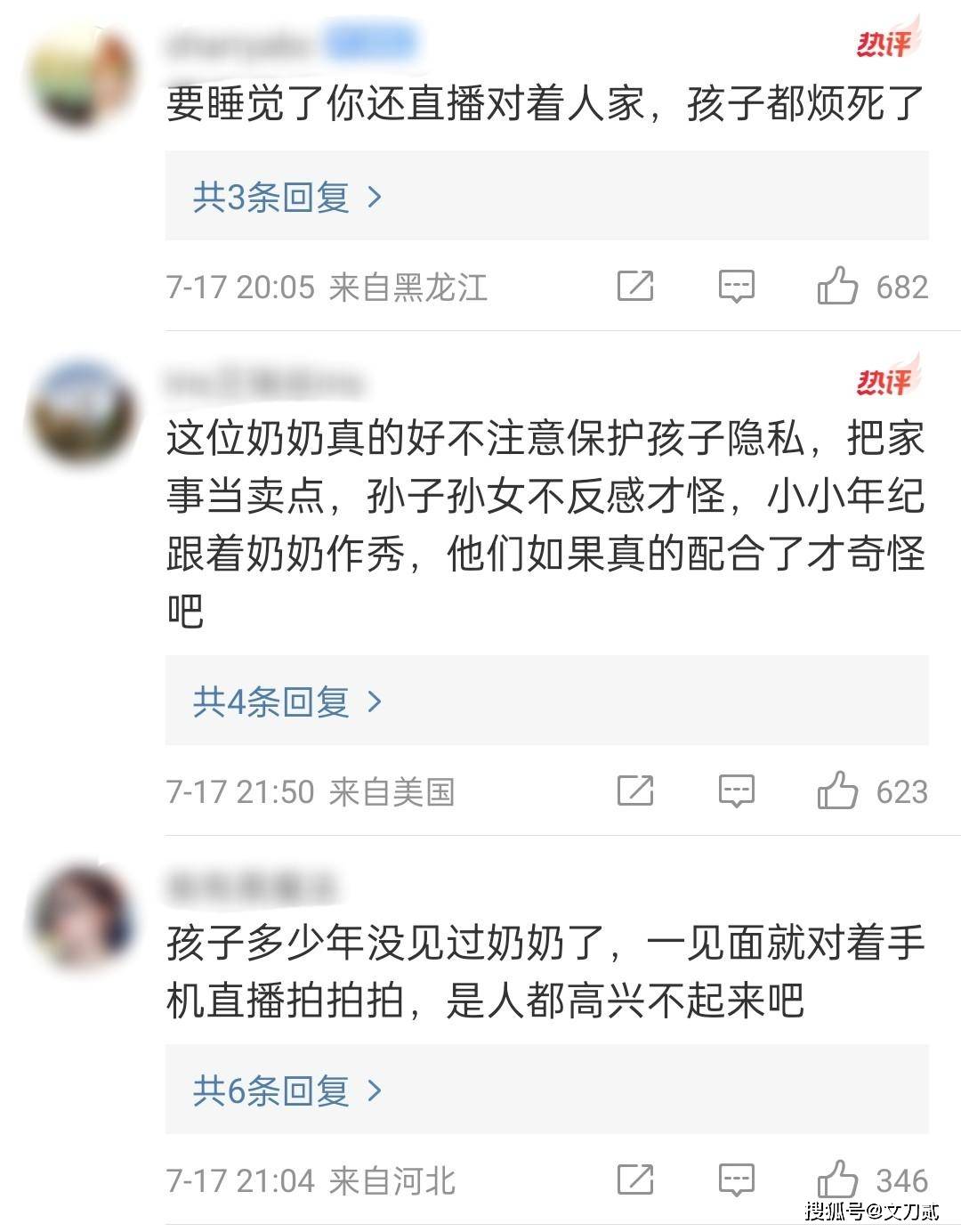This screenshot has height=1232, width=961.
Task: Expand the 共6条回复 replies
Action: click(287, 1090)
